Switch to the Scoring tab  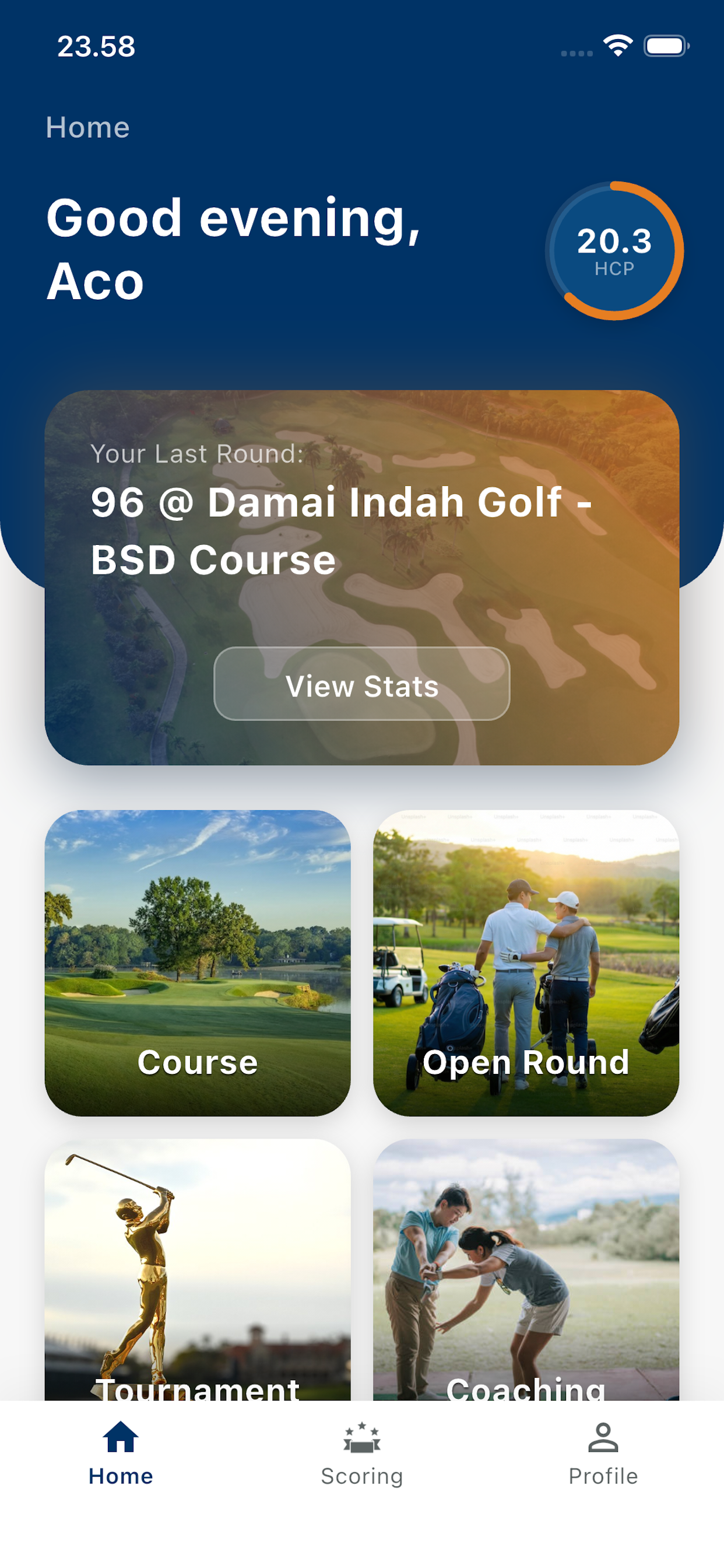[x=361, y=1455]
